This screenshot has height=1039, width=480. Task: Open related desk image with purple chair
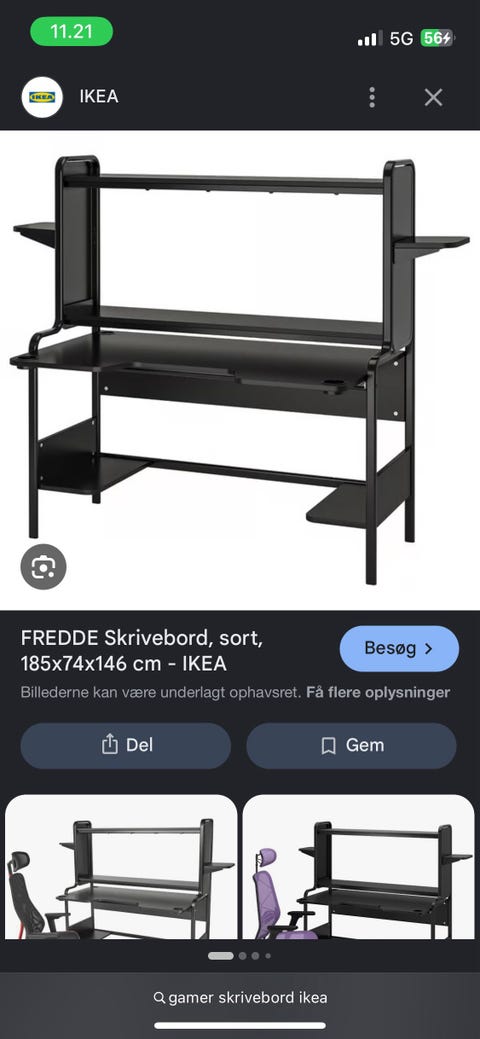coord(359,867)
